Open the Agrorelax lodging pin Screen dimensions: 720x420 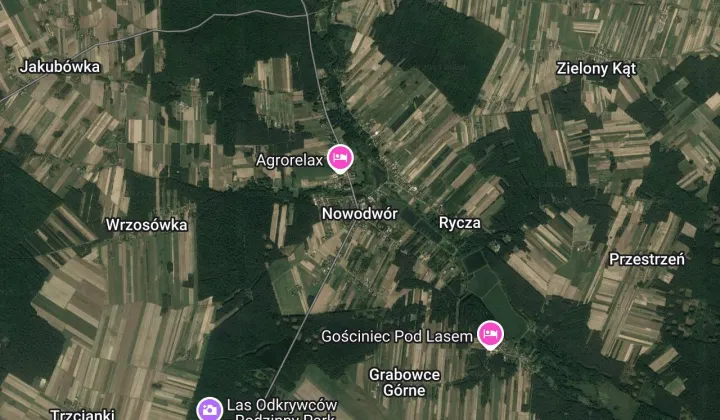click(341, 158)
